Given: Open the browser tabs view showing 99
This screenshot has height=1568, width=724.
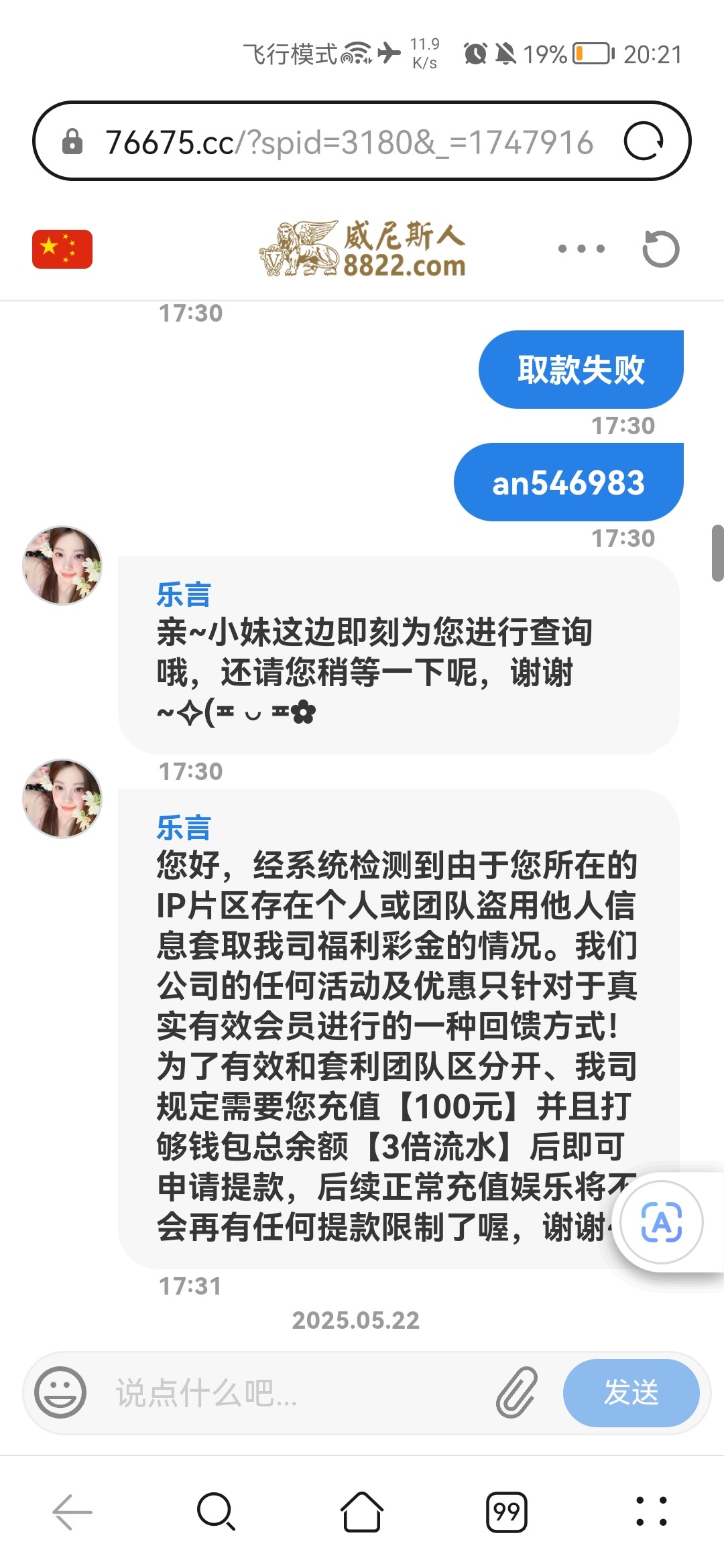Looking at the screenshot, I should (506, 1512).
